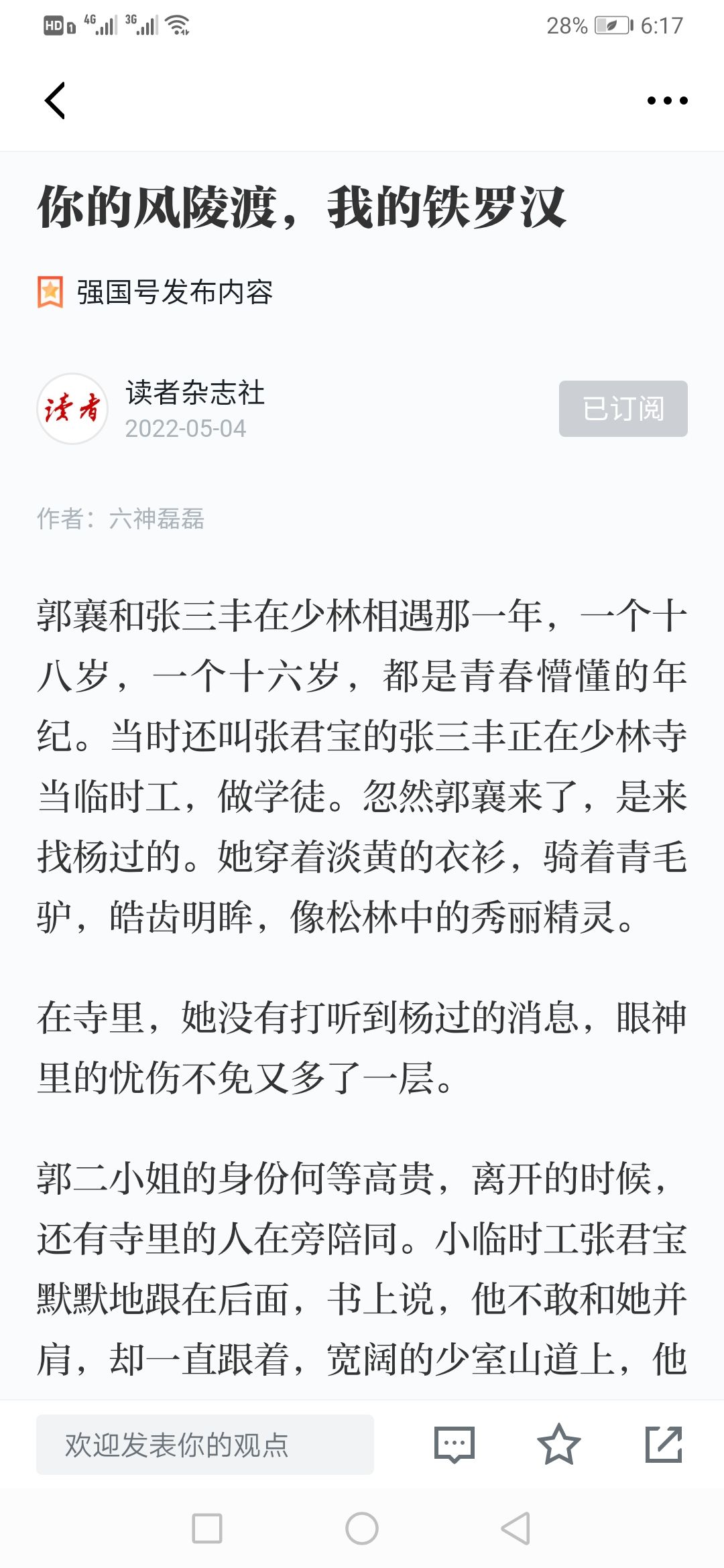
Task: Open recent apps from navigation bar
Action: [x=207, y=1528]
